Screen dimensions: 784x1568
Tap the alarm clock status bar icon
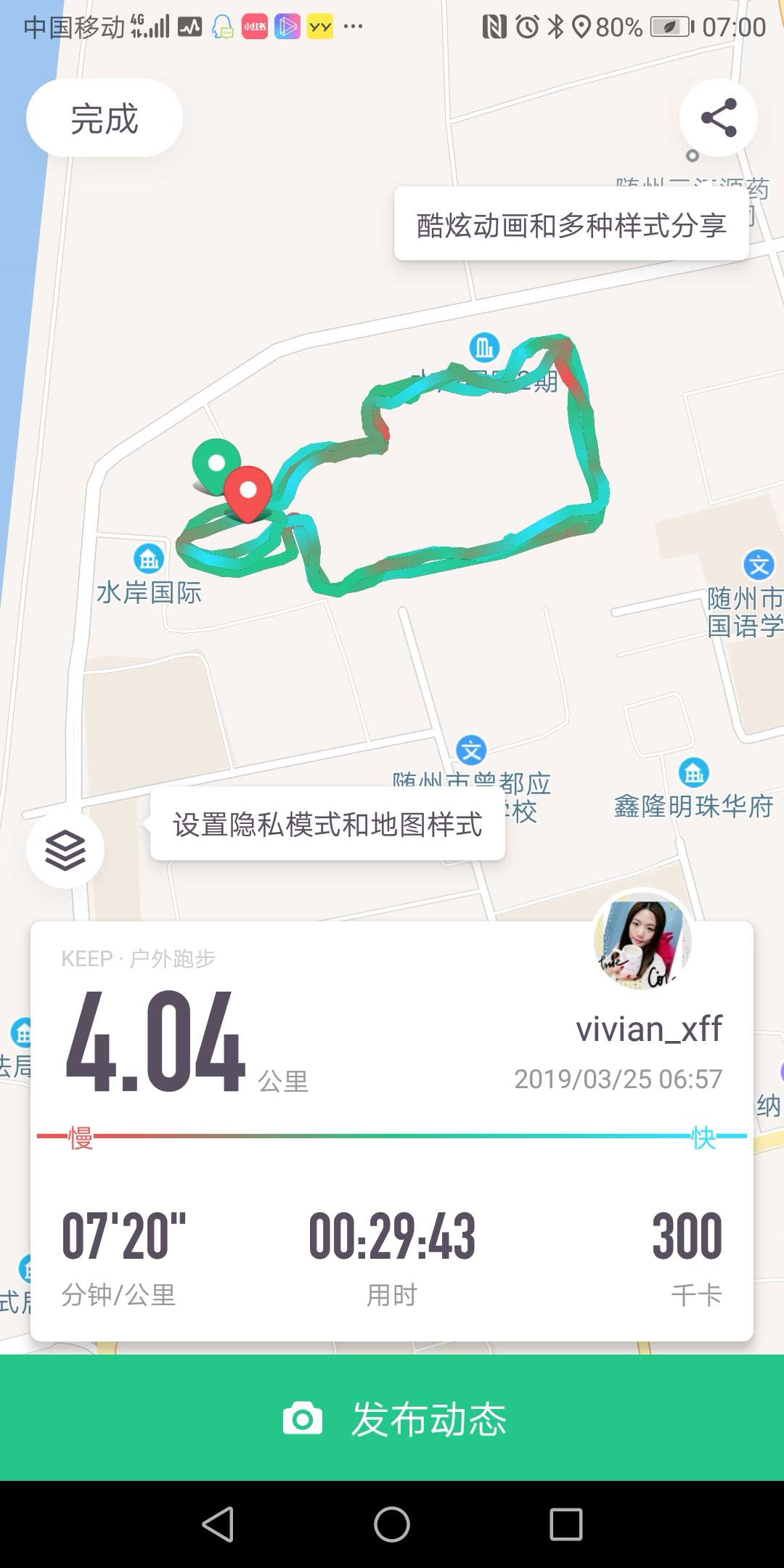click(528, 25)
